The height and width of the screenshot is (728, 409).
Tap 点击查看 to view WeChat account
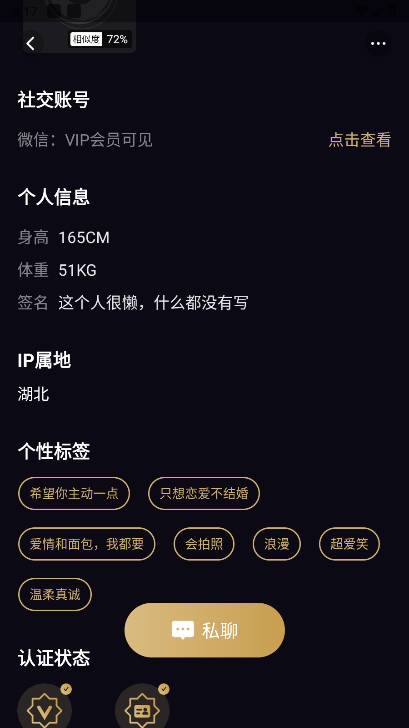(360, 140)
